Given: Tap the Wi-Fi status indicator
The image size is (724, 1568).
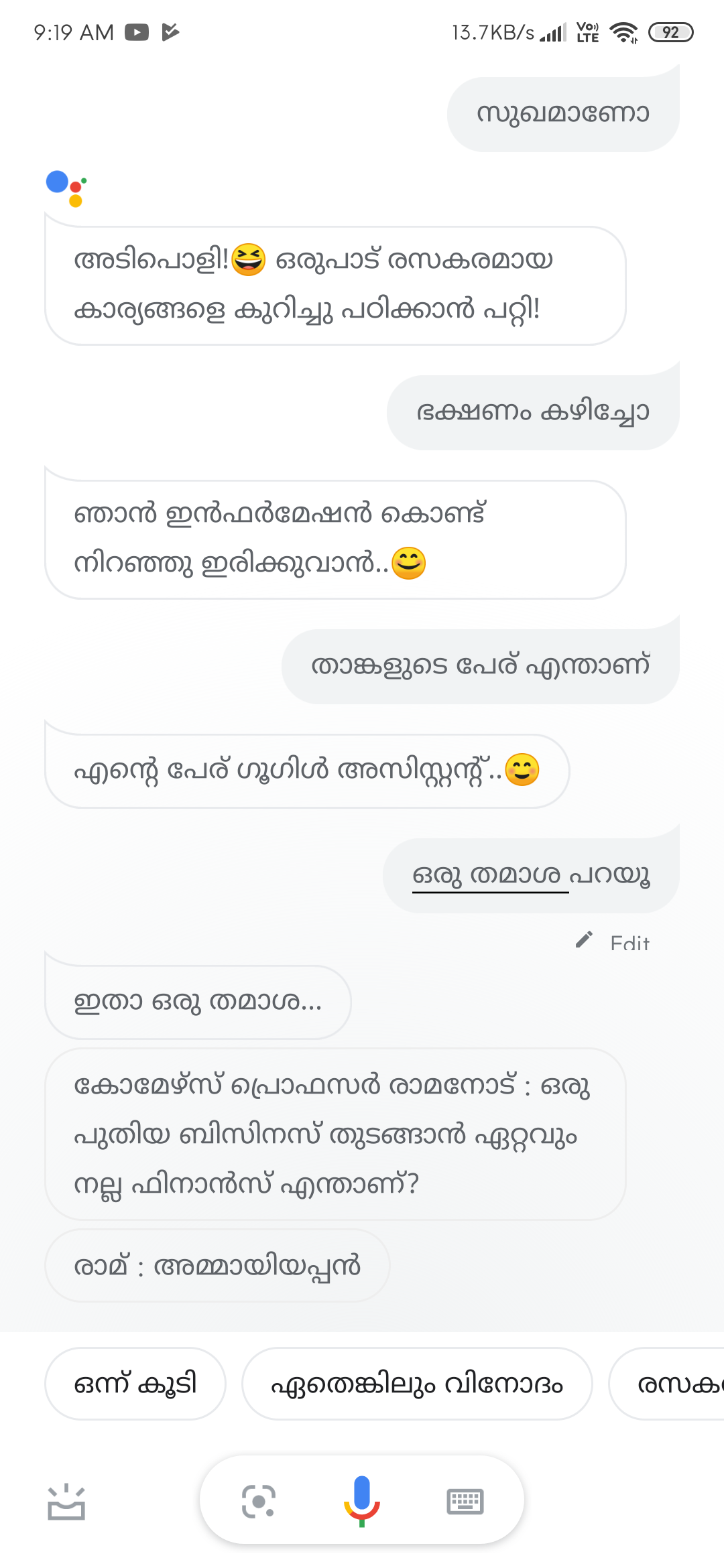Looking at the screenshot, I should (624, 31).
